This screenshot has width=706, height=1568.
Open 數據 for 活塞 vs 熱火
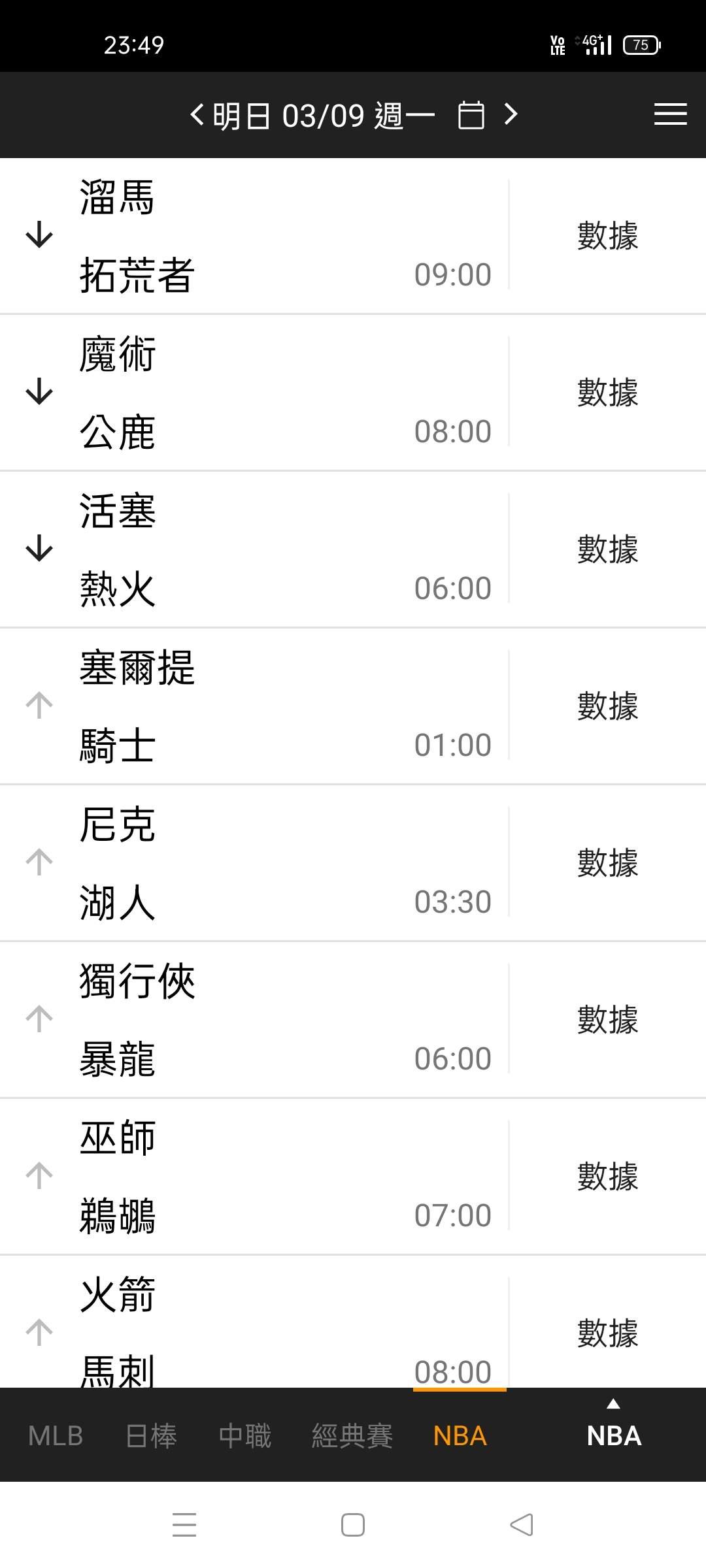(607, 549)
